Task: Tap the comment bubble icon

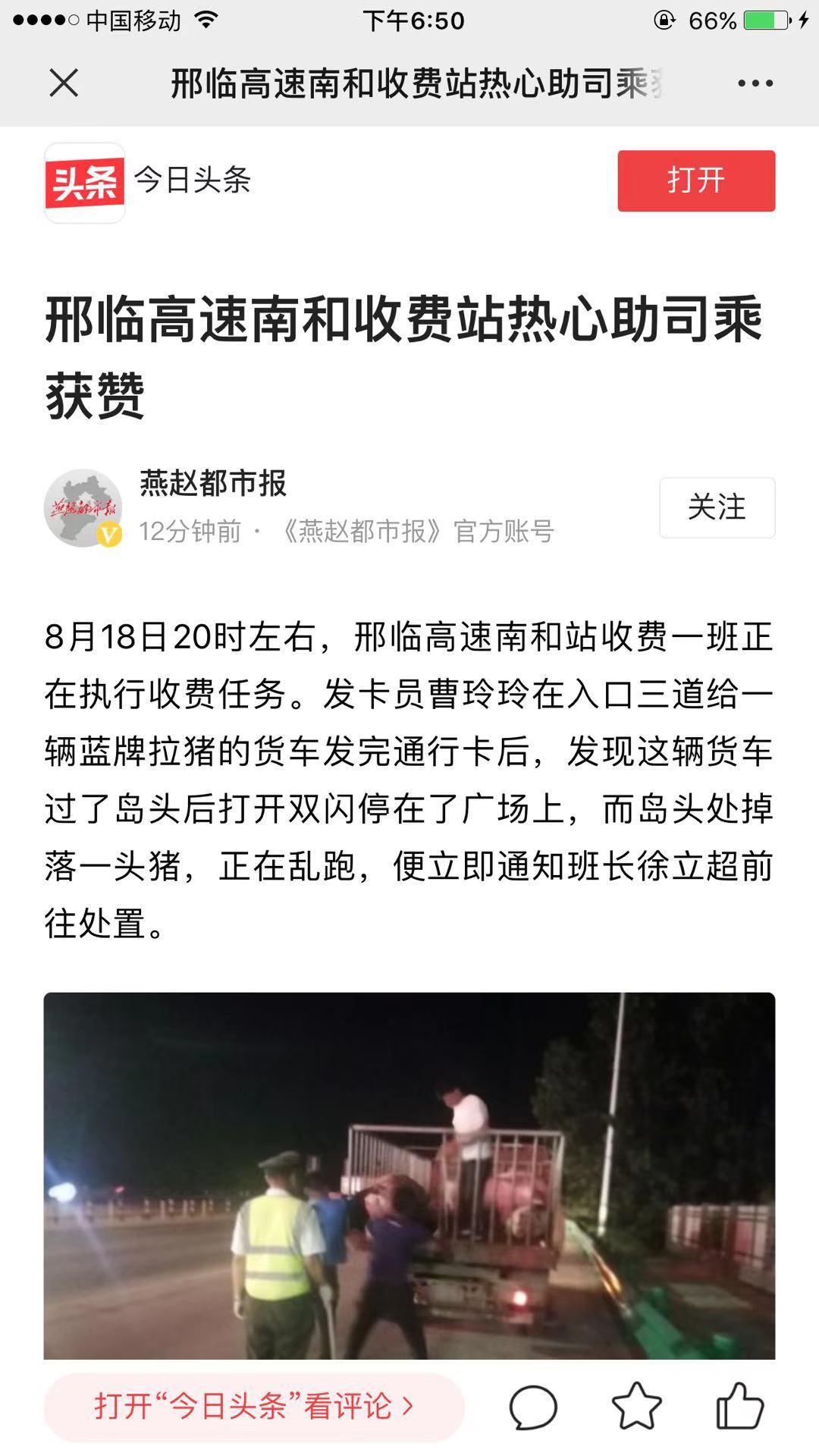Action: click(x=533, y=1407)
